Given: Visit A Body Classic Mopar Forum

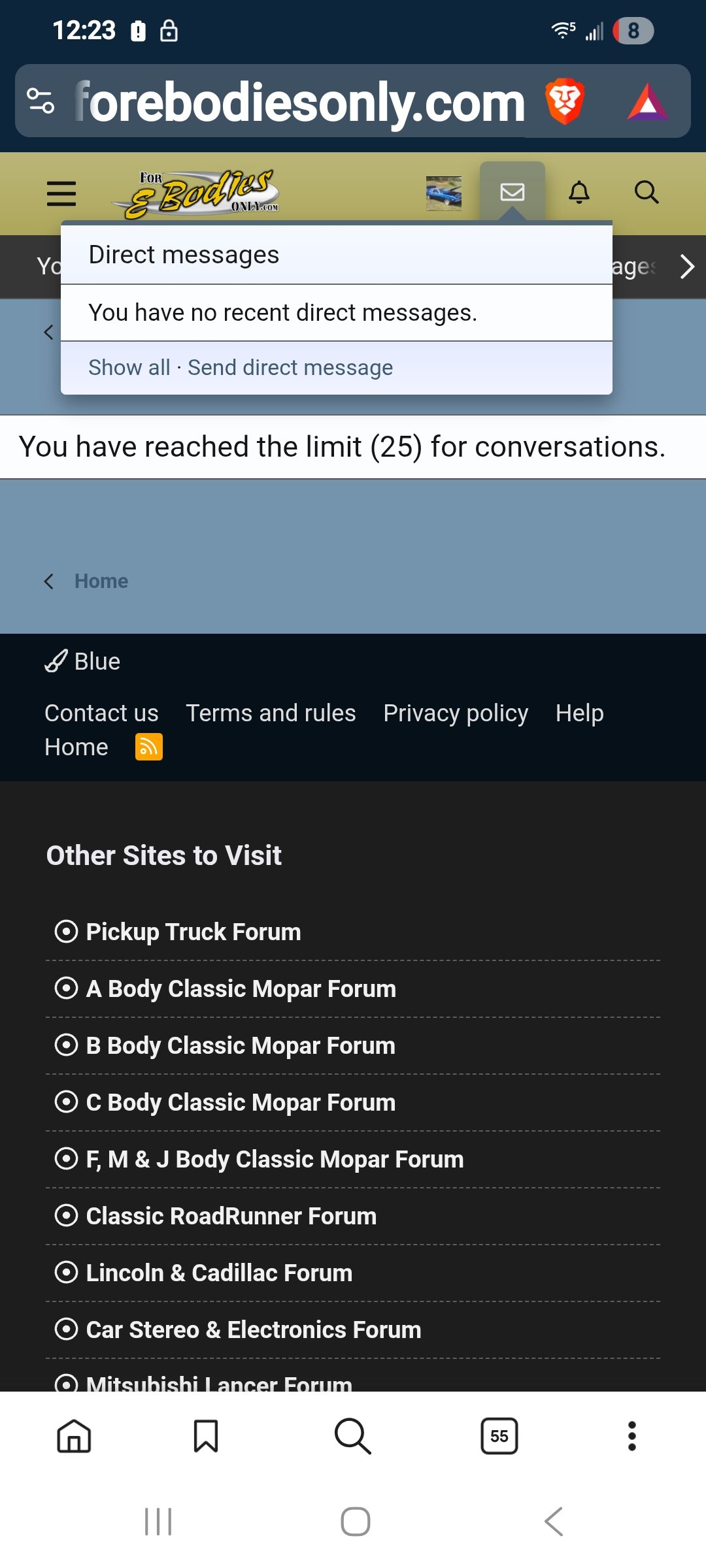Looking at the screenshot, I should (x=241, y=988).
